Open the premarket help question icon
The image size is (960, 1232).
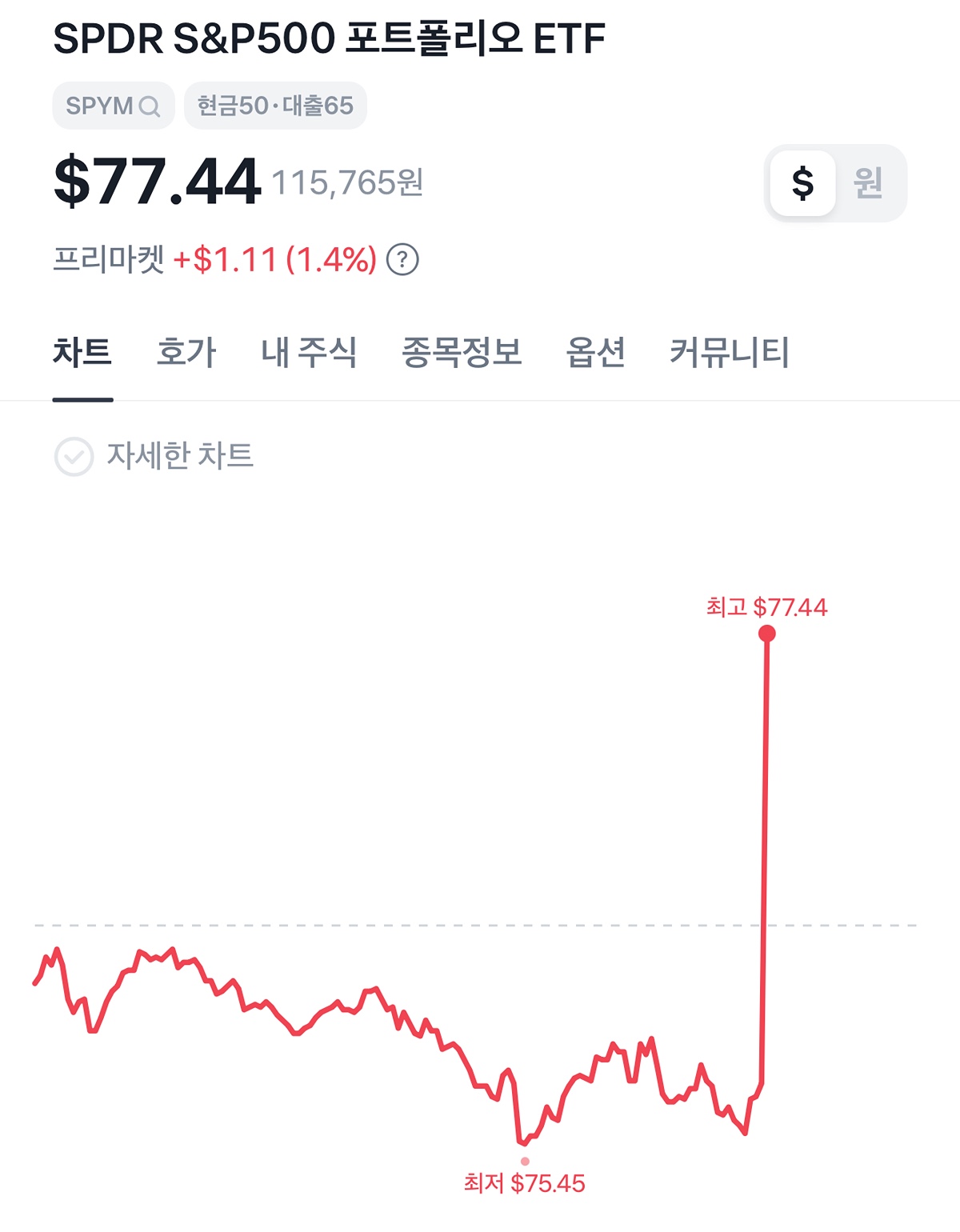tap(402, 260)
